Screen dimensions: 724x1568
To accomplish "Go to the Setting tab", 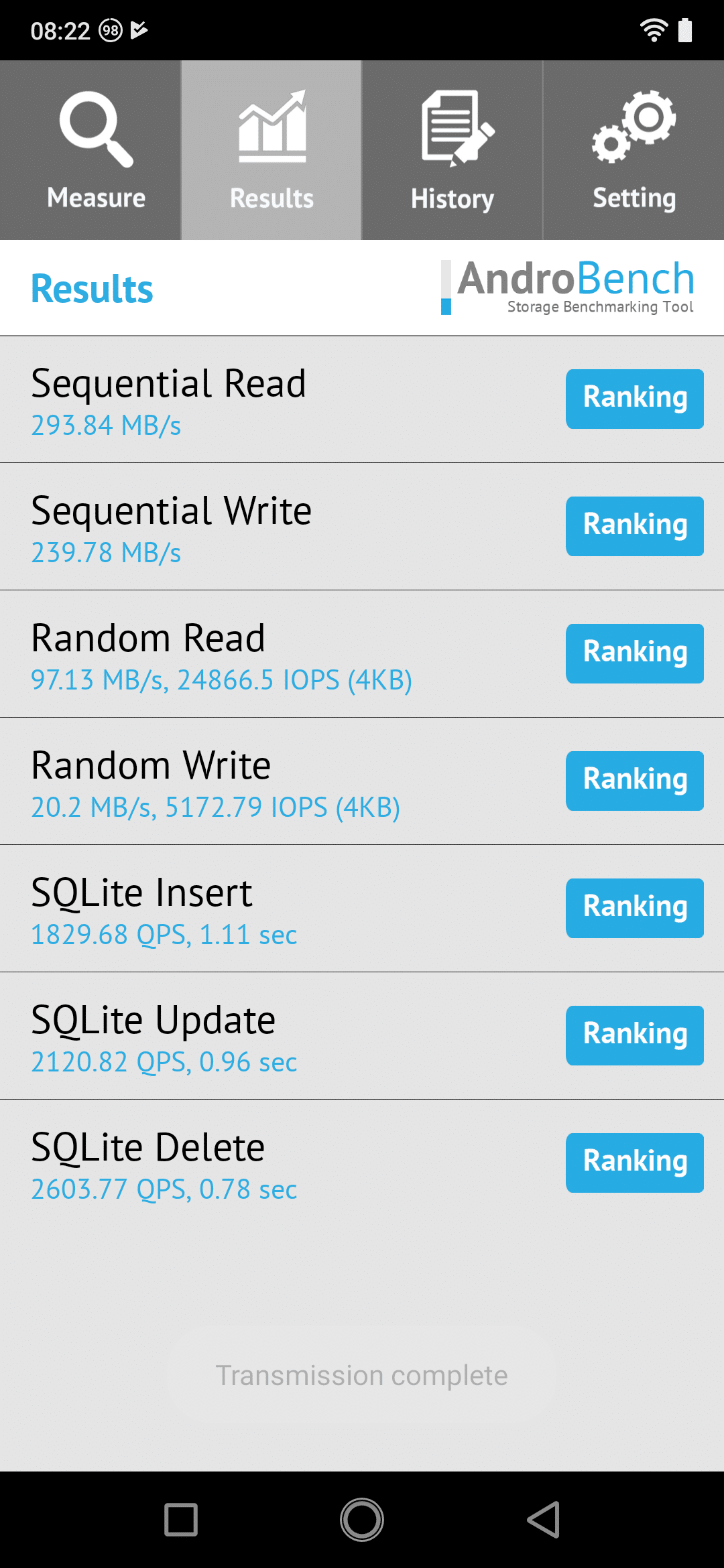I will tap(633, 150).
